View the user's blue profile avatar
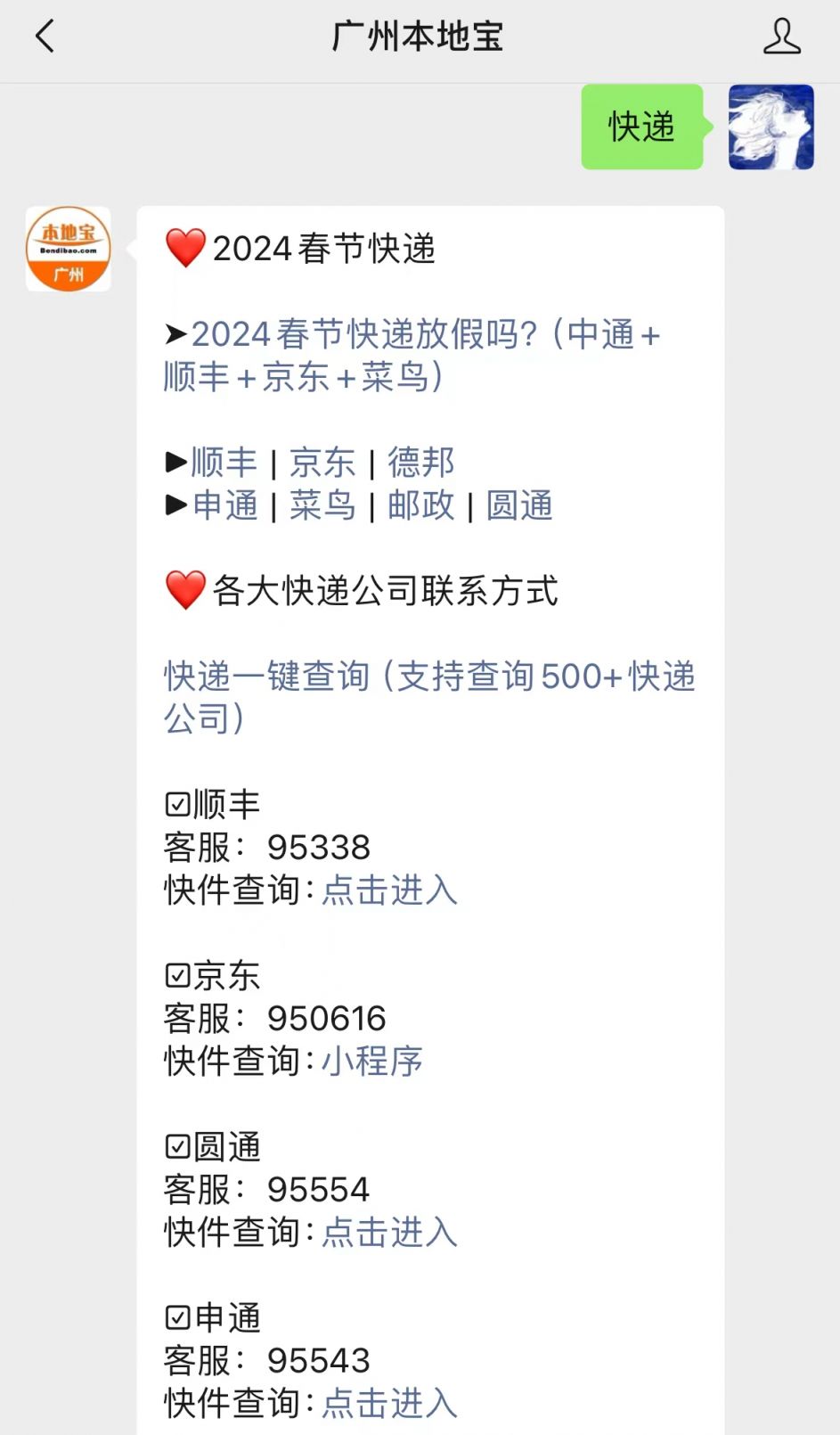840x1435 pixels. coord(770,127)
